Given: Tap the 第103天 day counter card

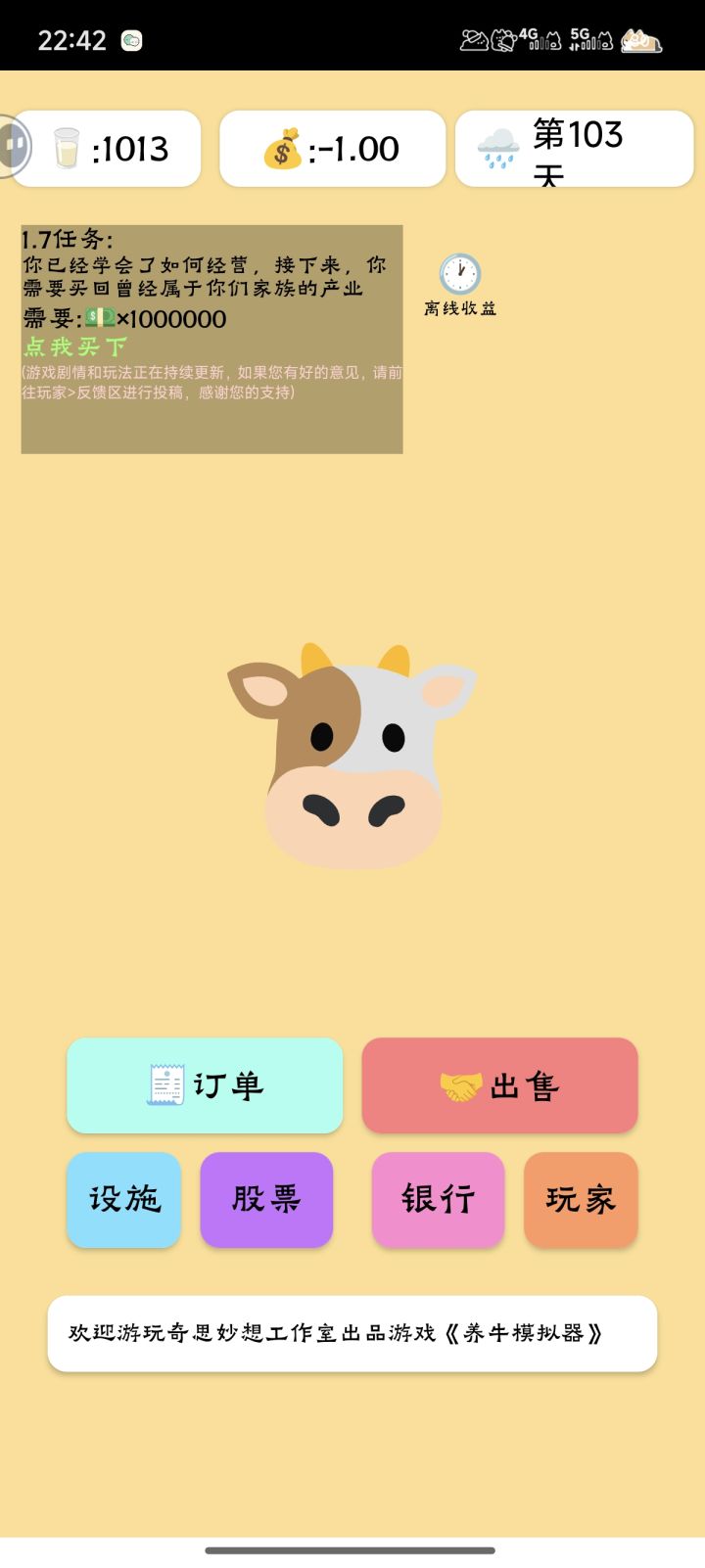Looking at the screenshot, I should point(574,147).
